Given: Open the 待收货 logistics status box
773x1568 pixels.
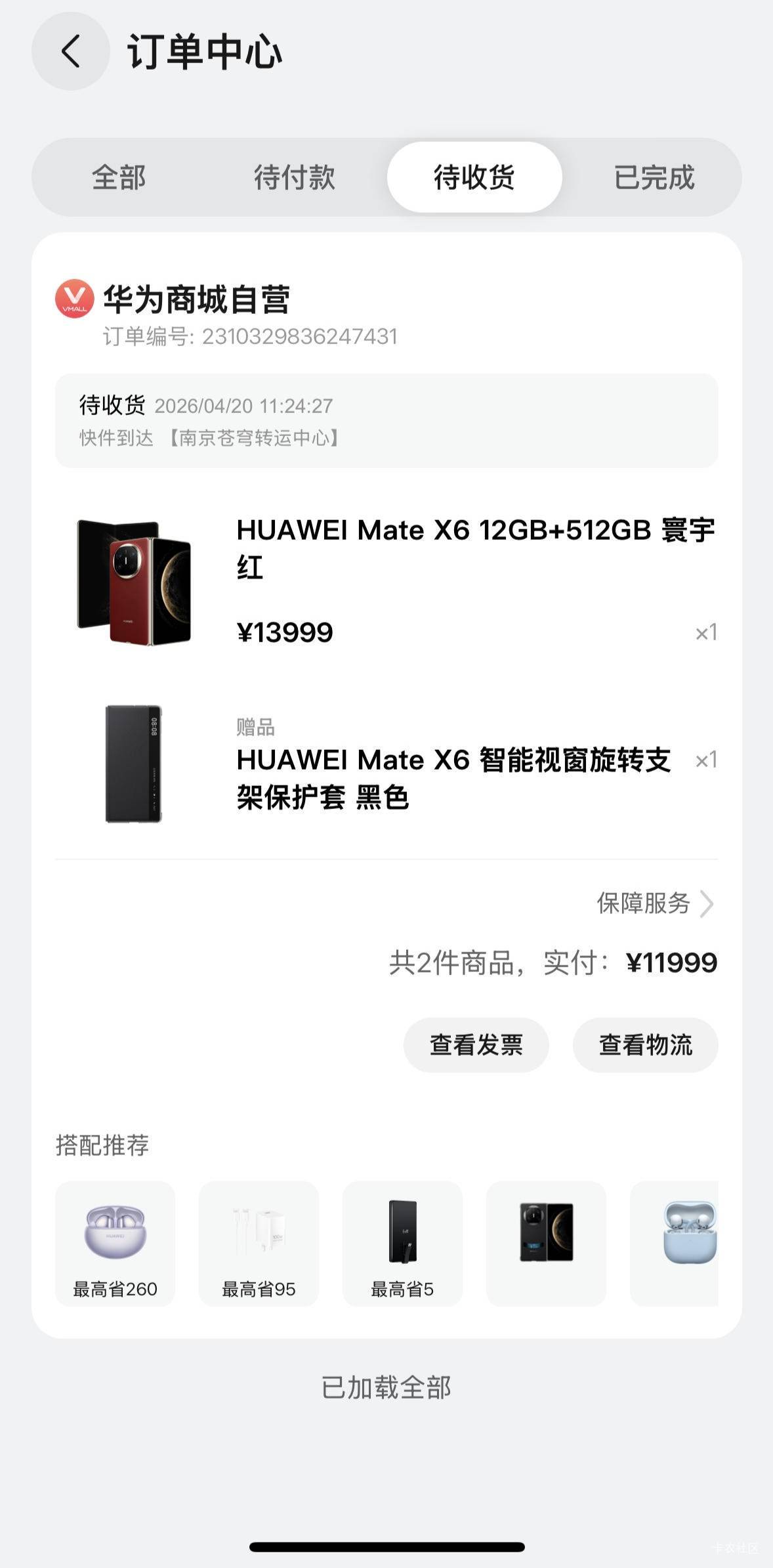Looking at the screenshot, I should (x=386, y=420).
